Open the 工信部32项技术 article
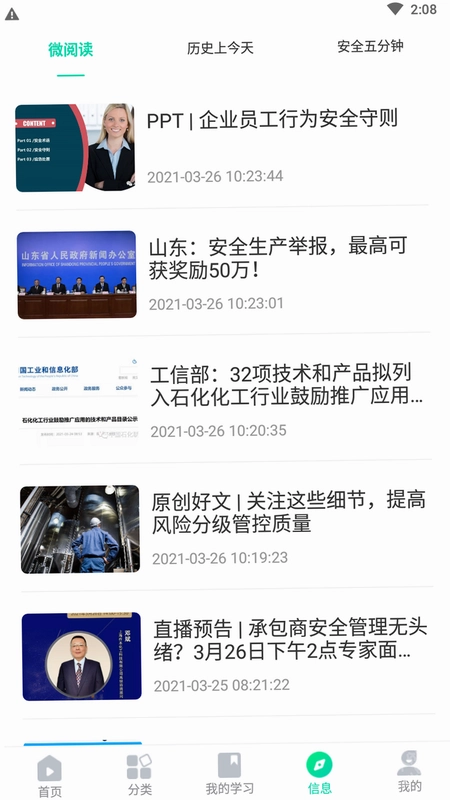 point(225,401)
